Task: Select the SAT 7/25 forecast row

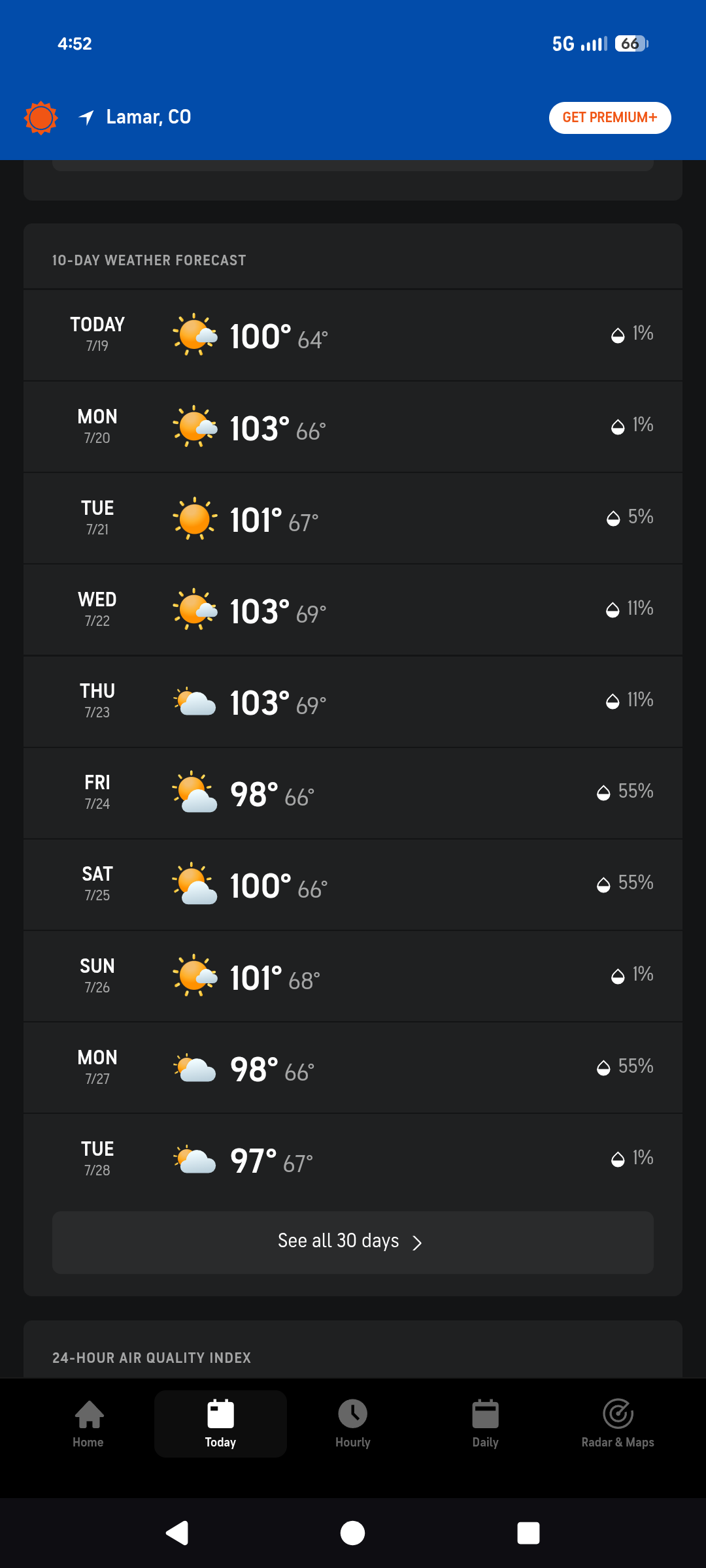Action: (x=353, y=885)
